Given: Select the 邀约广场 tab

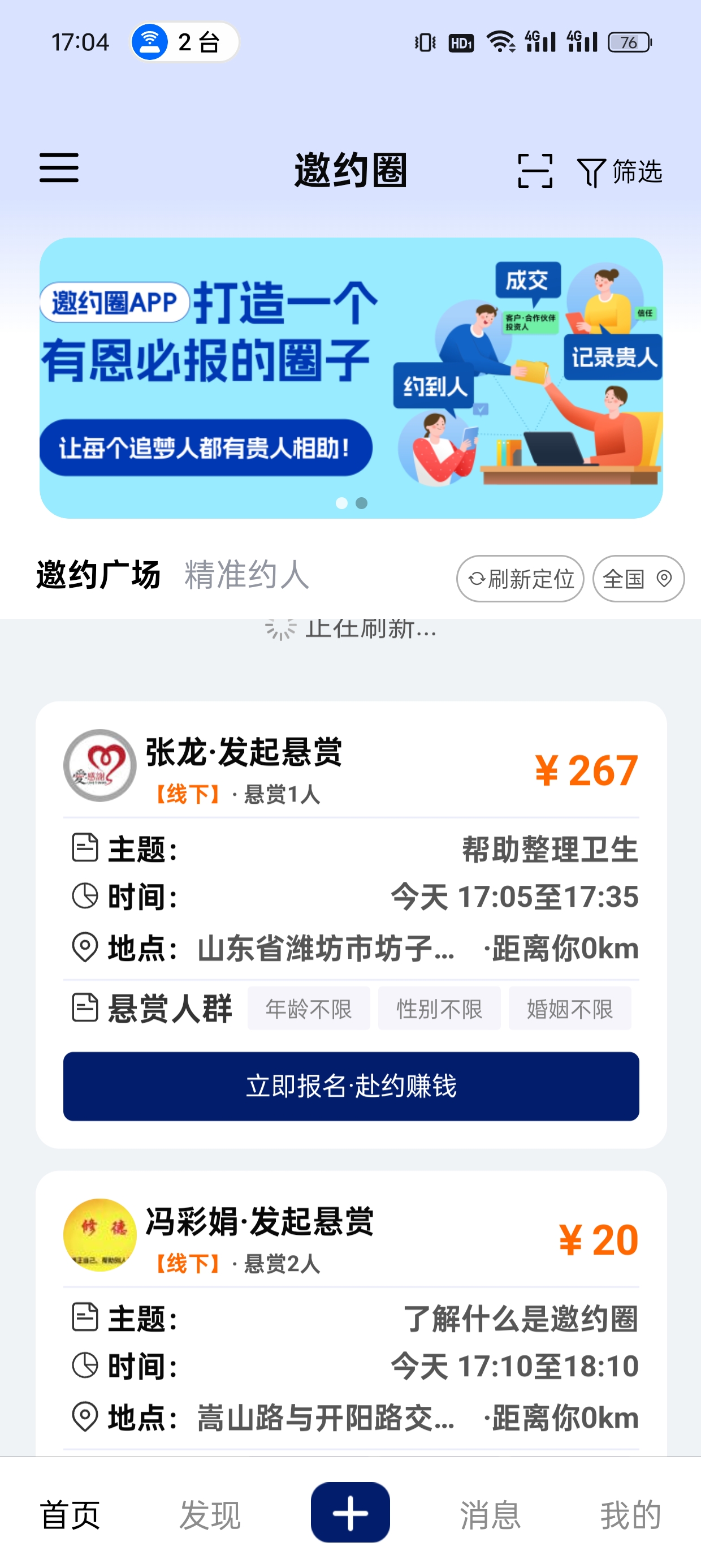Looking at the screenshot, I should coord(98,575).
